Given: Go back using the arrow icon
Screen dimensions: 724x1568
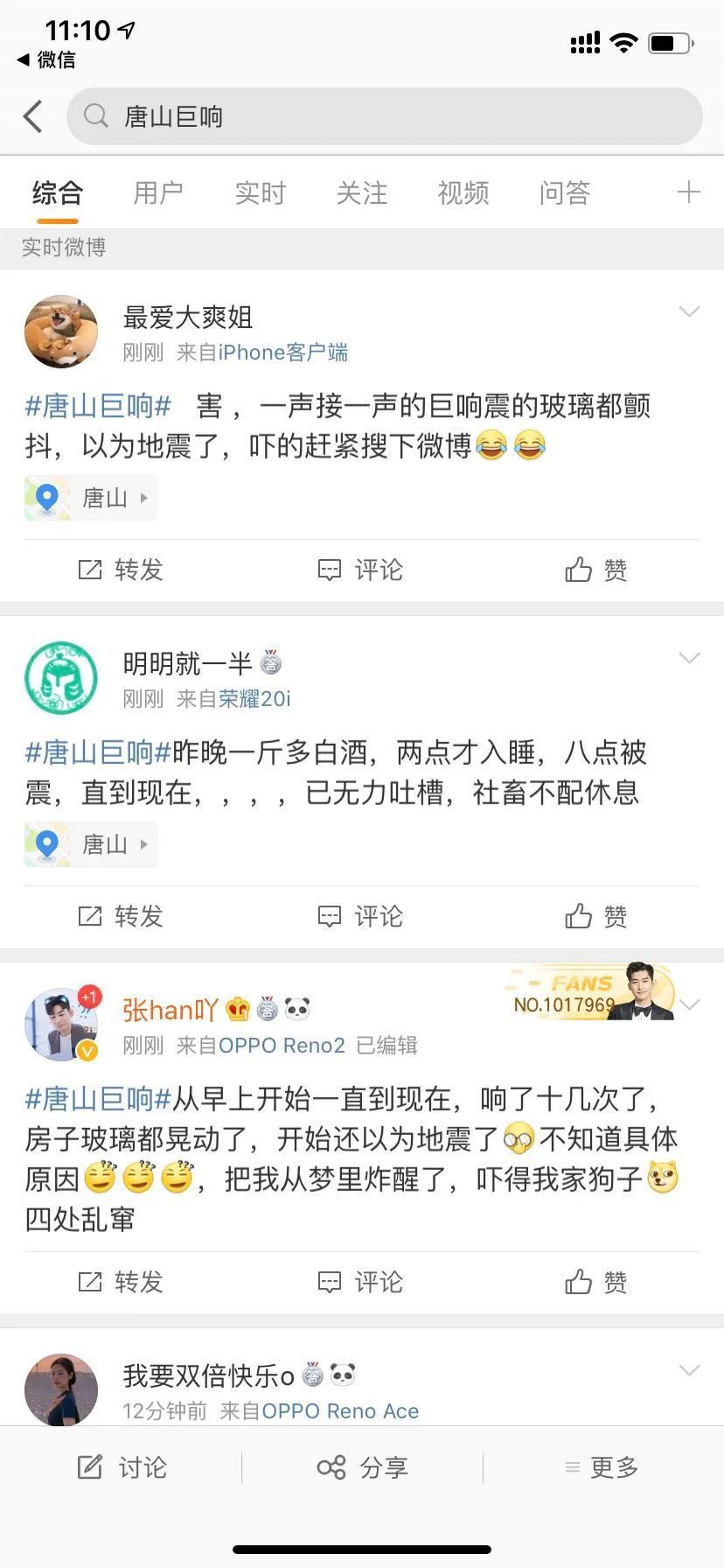Looking at the screenshot, I should (x=33, y=116).
